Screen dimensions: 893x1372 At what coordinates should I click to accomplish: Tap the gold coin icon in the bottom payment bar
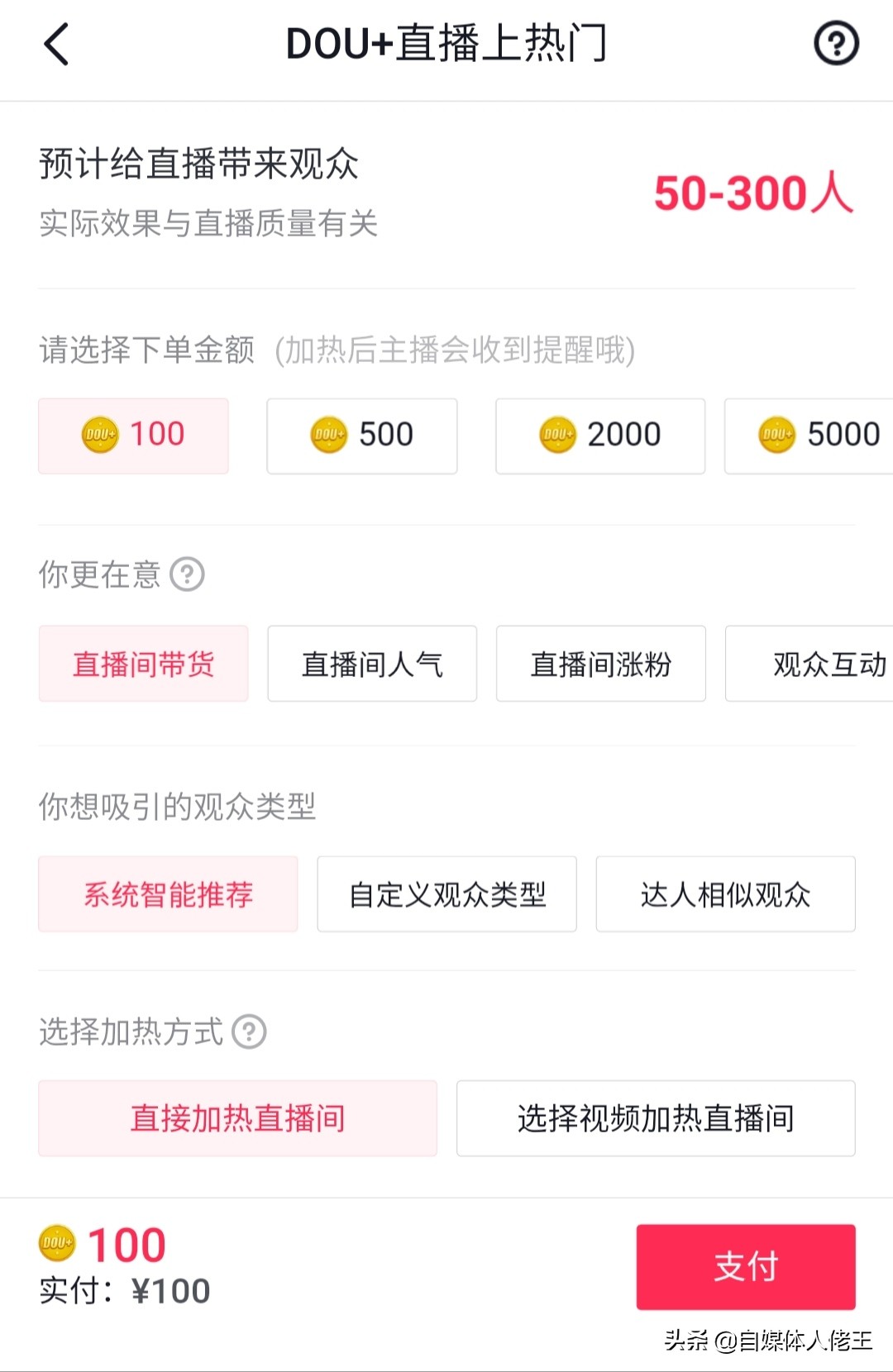(57, 1241)
